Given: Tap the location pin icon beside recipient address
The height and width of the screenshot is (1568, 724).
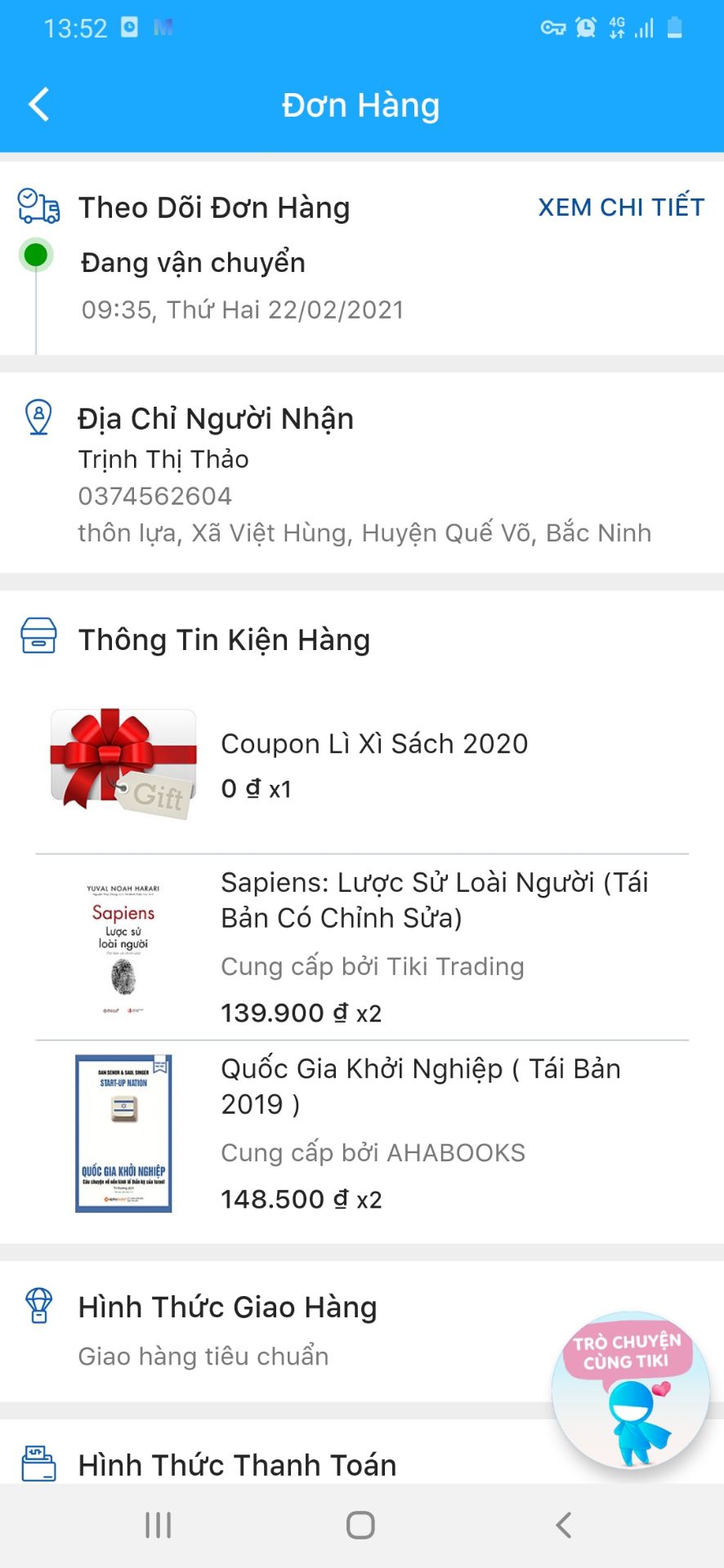Looking at the screenshot, I should tap(38, 417).
